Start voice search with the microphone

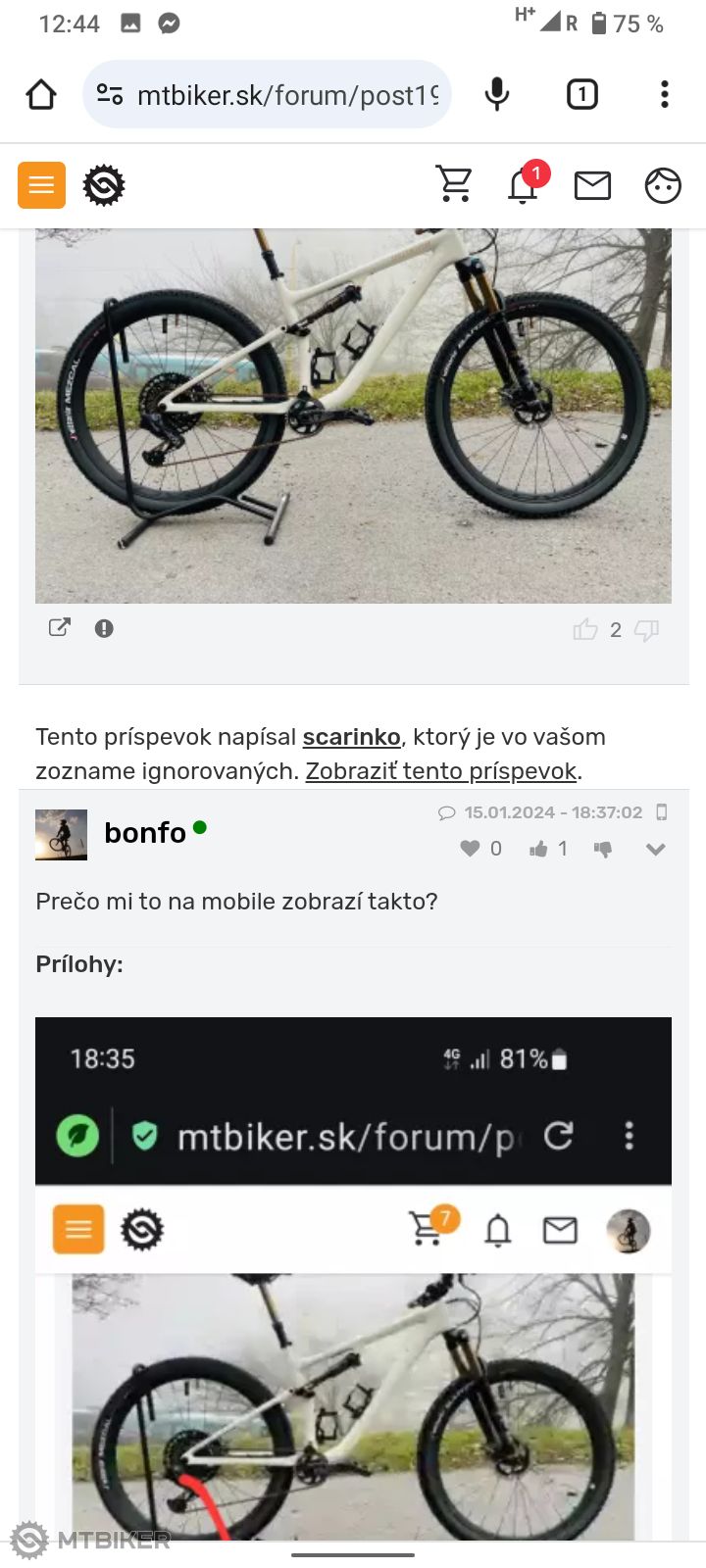point(497,95)
